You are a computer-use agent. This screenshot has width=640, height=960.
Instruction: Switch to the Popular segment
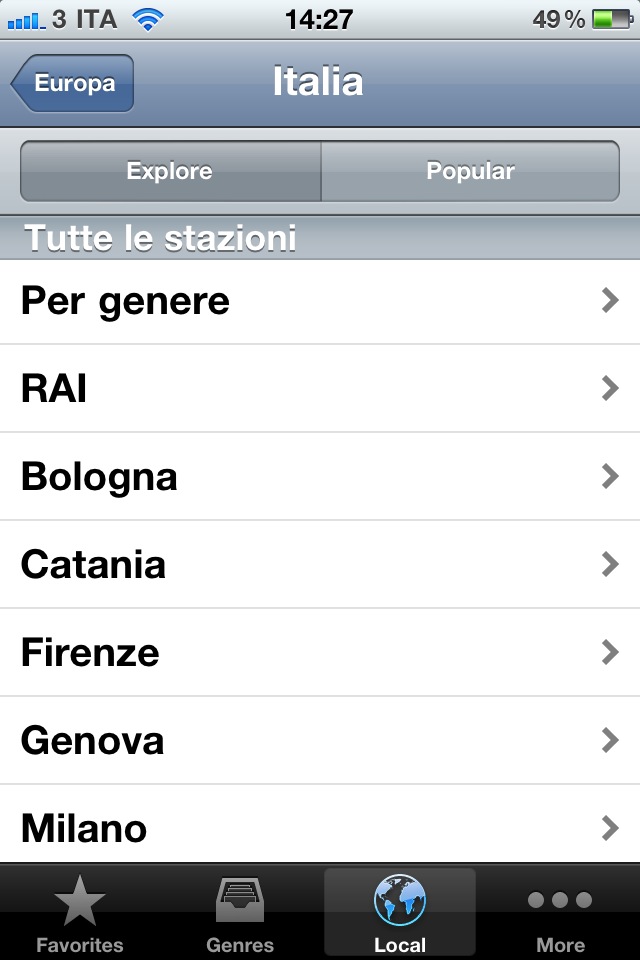[x=470, y=171]
